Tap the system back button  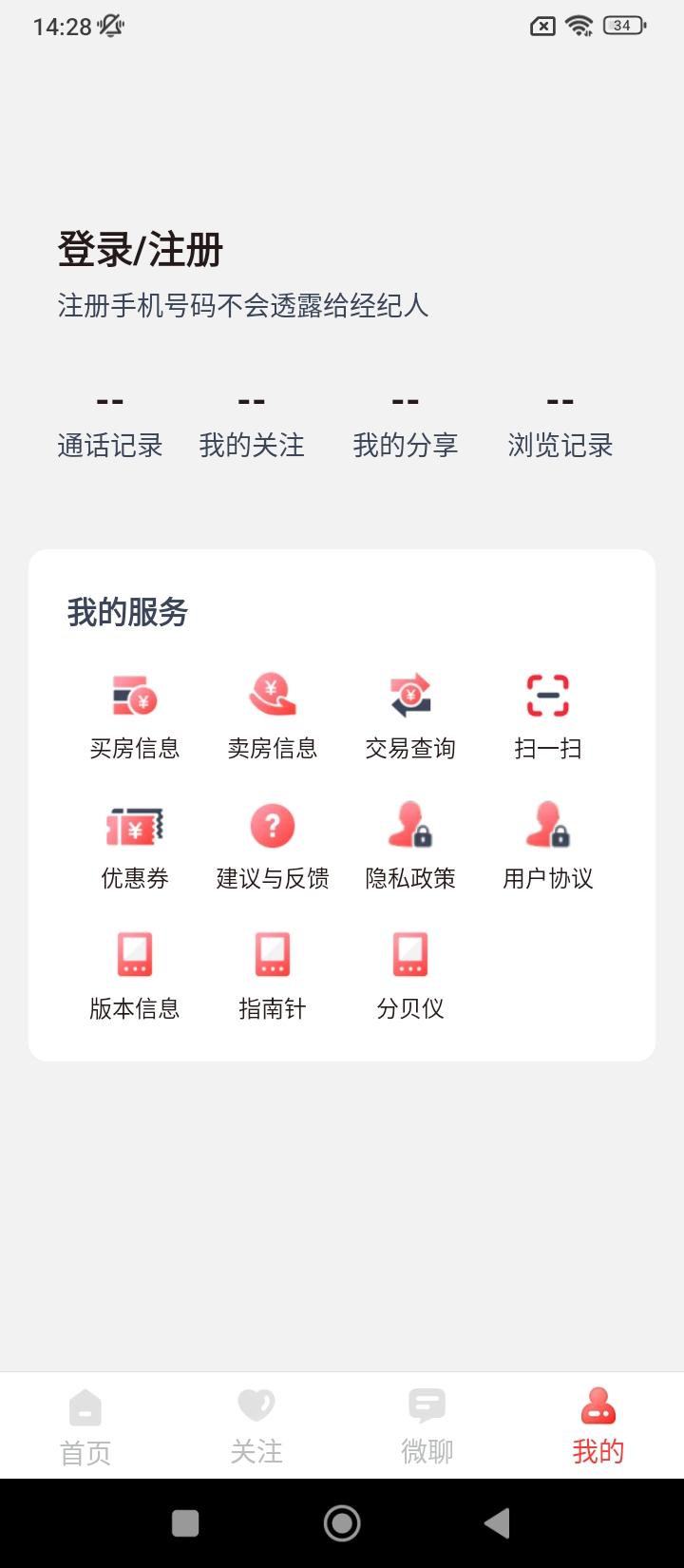(x=497, y=1523)
